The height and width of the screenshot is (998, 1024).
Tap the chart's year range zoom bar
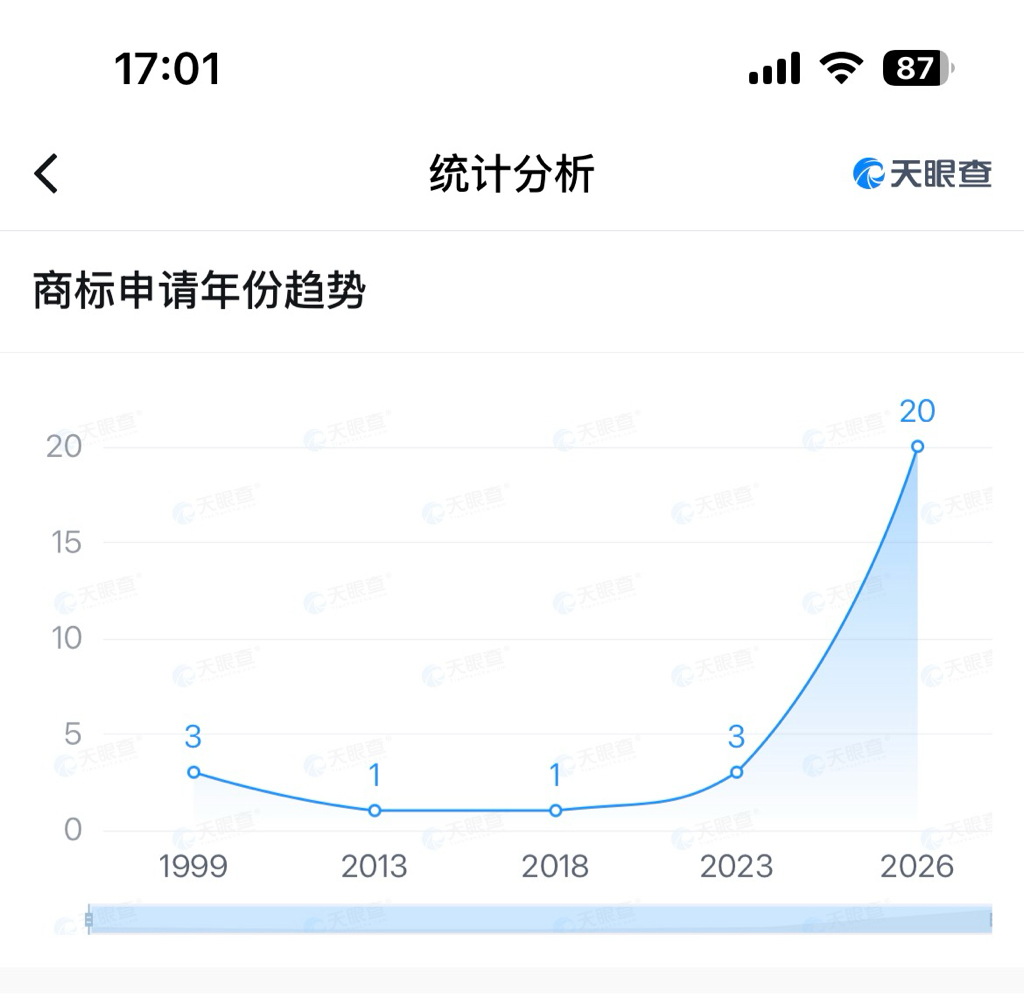(x=540, y=919)
